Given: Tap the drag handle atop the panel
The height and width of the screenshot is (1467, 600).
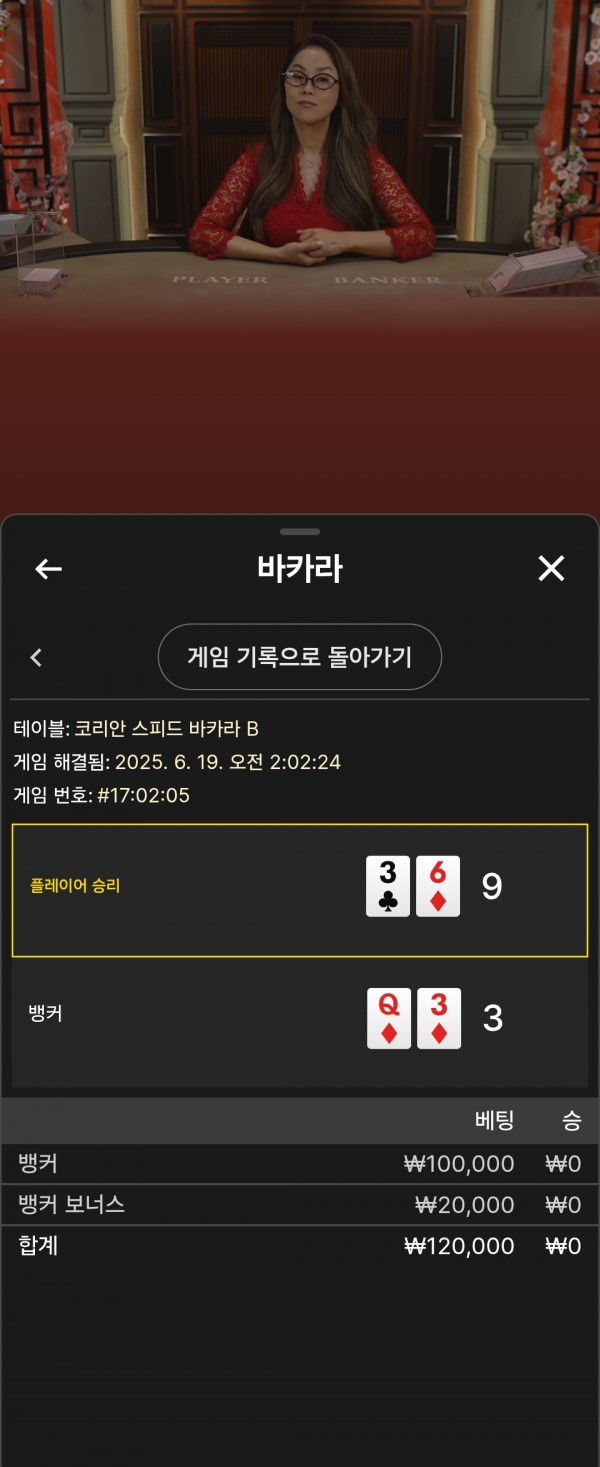Looking at the screenshot, I should 300,531.
